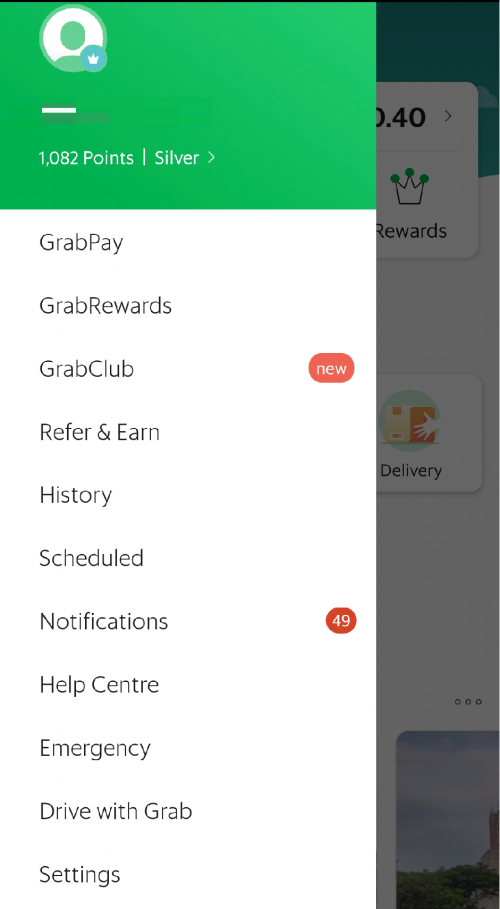View ride History
Viewport: 500px width, 909px height.
[188, 495]
